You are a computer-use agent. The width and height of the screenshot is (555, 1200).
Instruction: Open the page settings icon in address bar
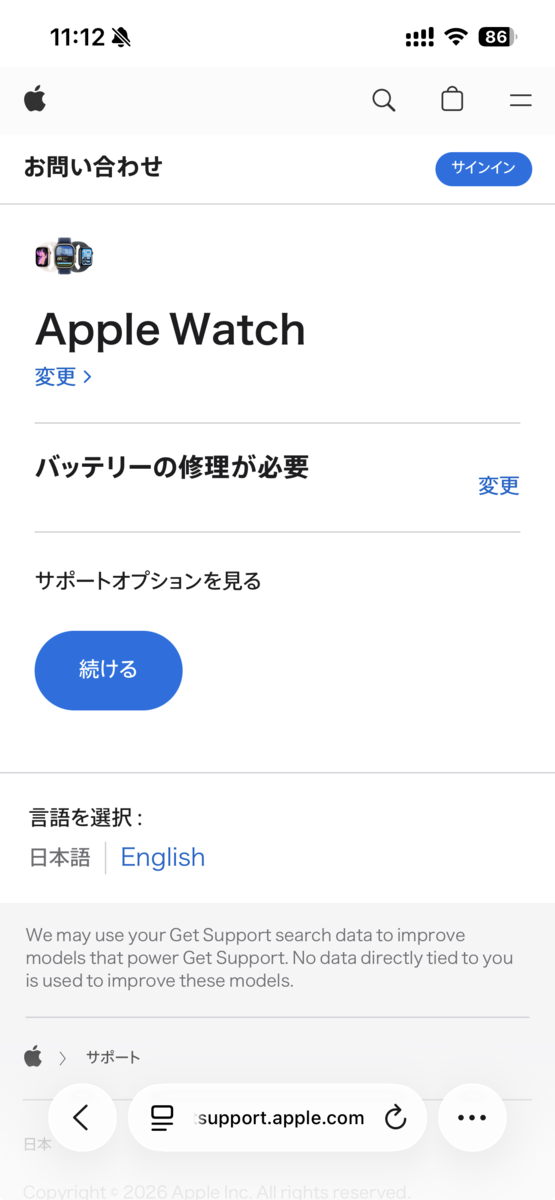click(x=162, y=1118)
